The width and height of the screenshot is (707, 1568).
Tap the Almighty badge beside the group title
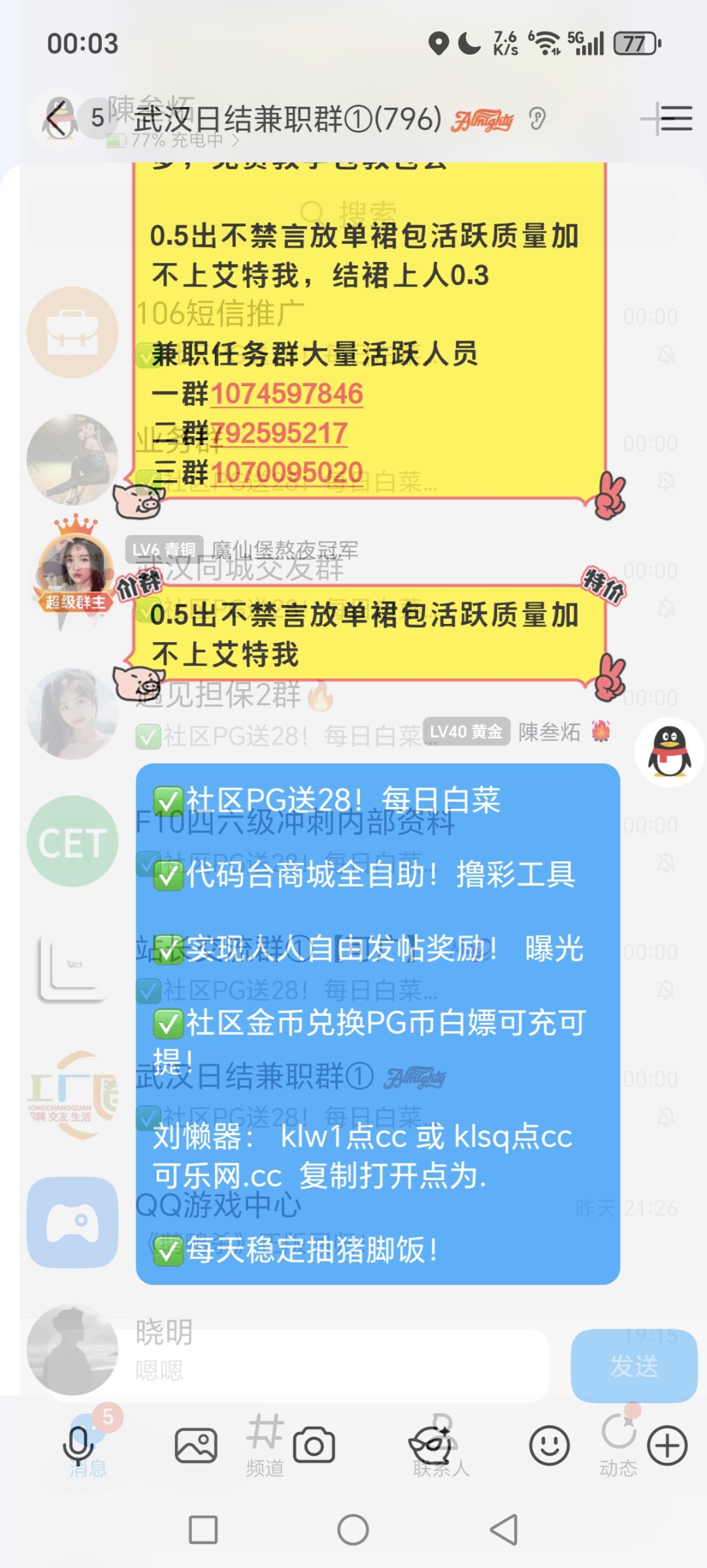pos(482,120)
